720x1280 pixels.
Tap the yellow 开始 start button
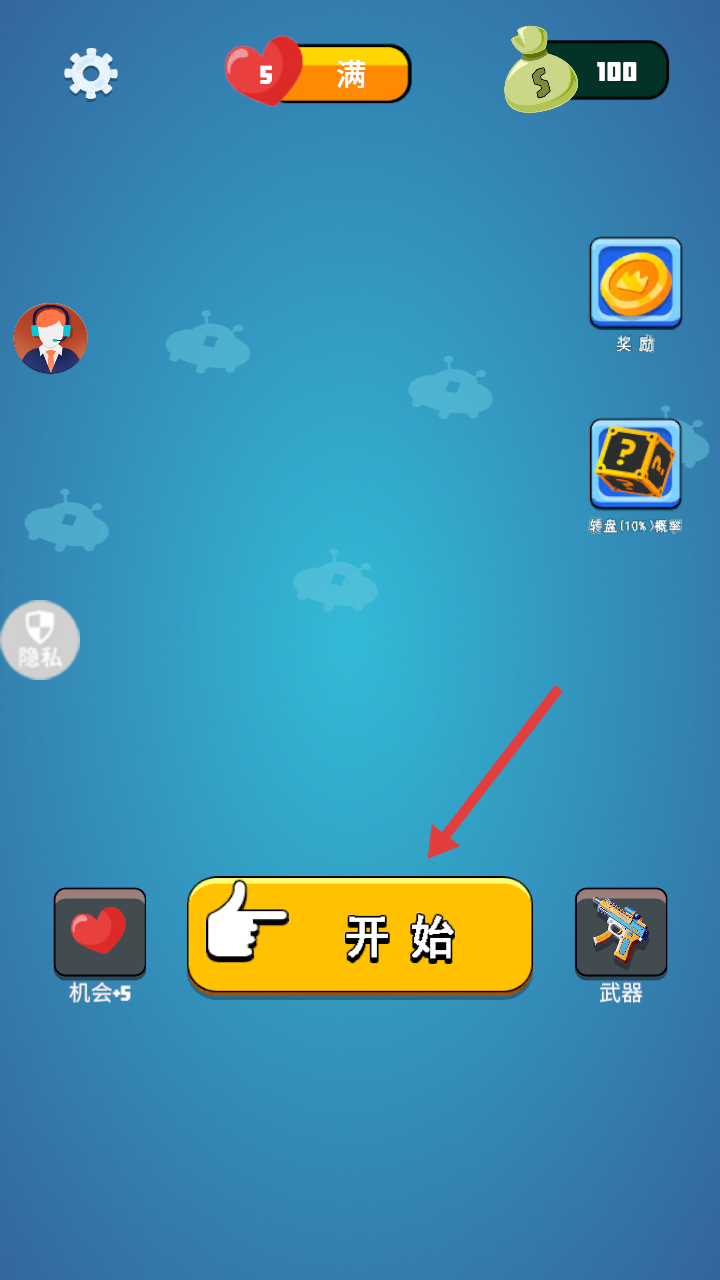pos(360,935)
